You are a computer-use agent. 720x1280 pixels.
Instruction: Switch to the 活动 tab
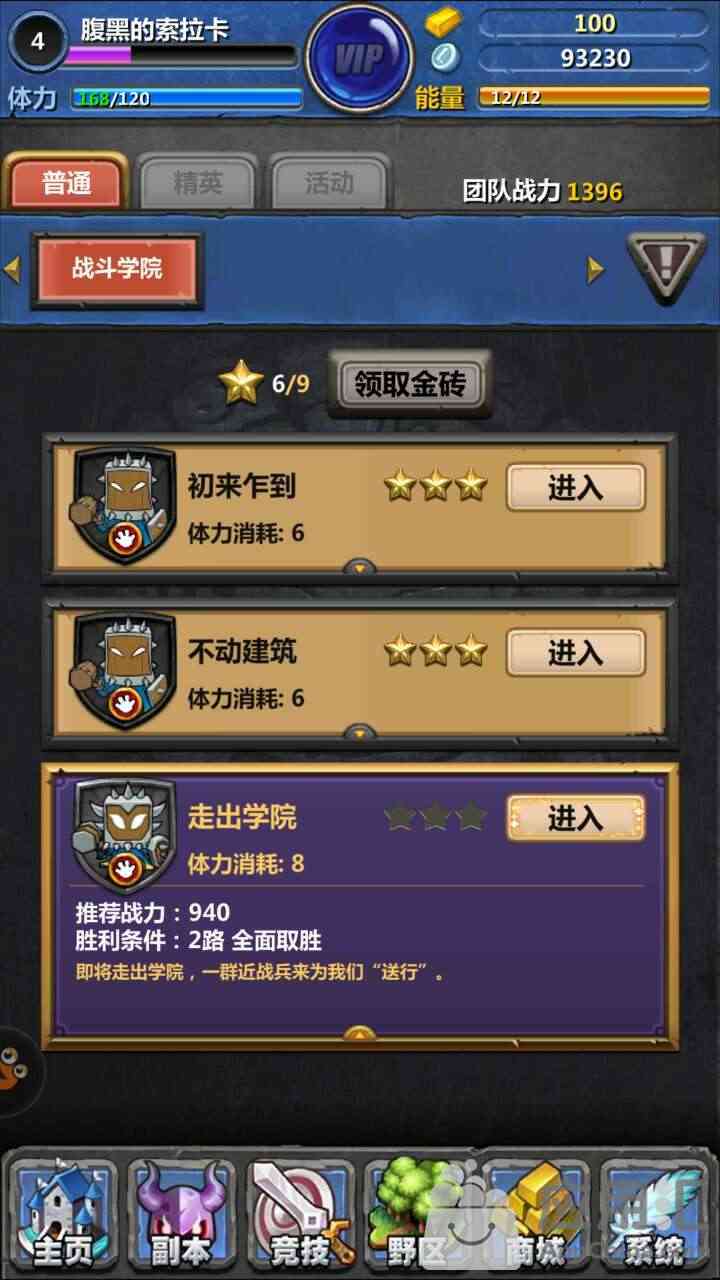[329, 184]
